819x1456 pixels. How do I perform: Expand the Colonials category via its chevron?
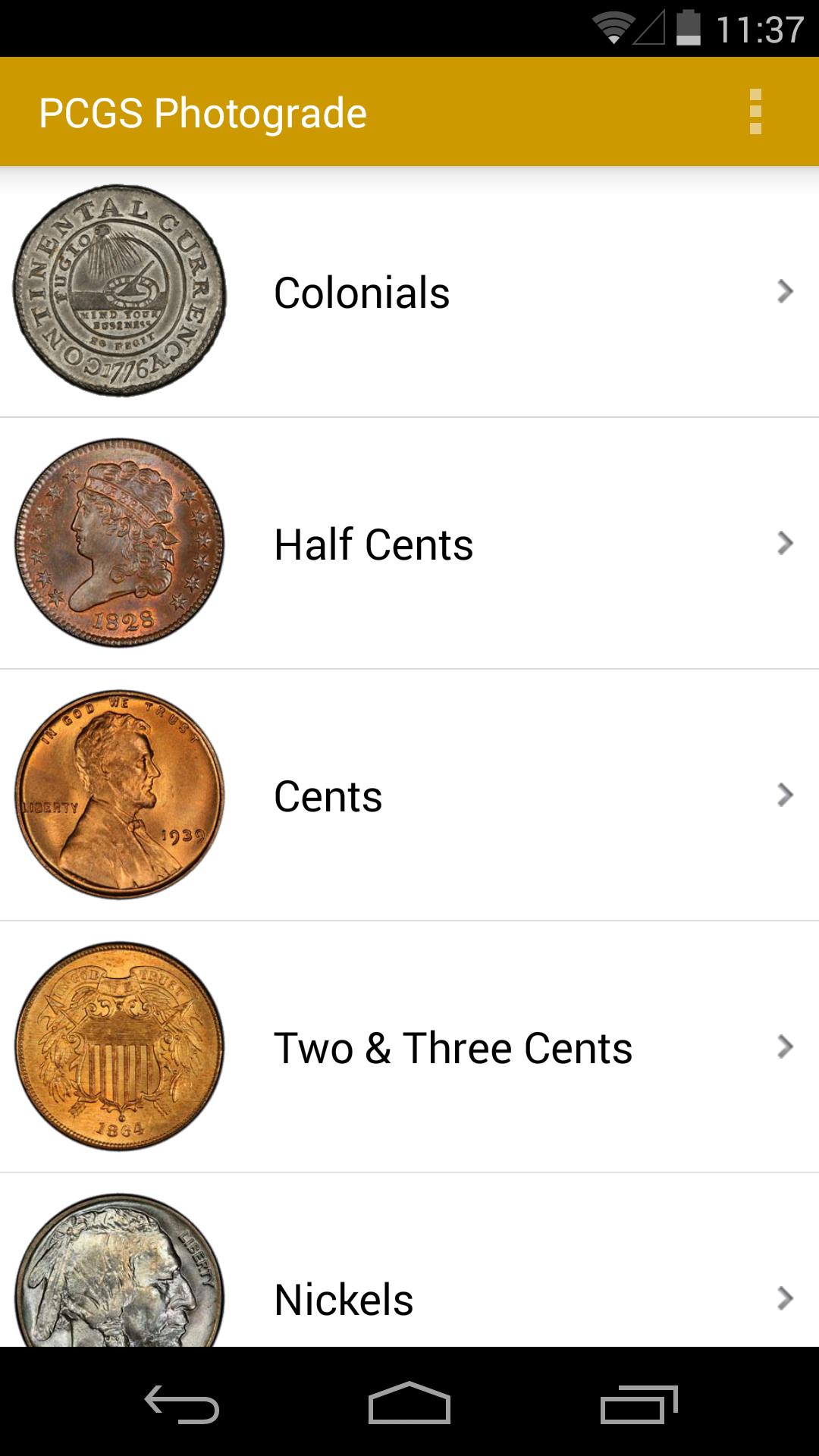click(785, 291)
